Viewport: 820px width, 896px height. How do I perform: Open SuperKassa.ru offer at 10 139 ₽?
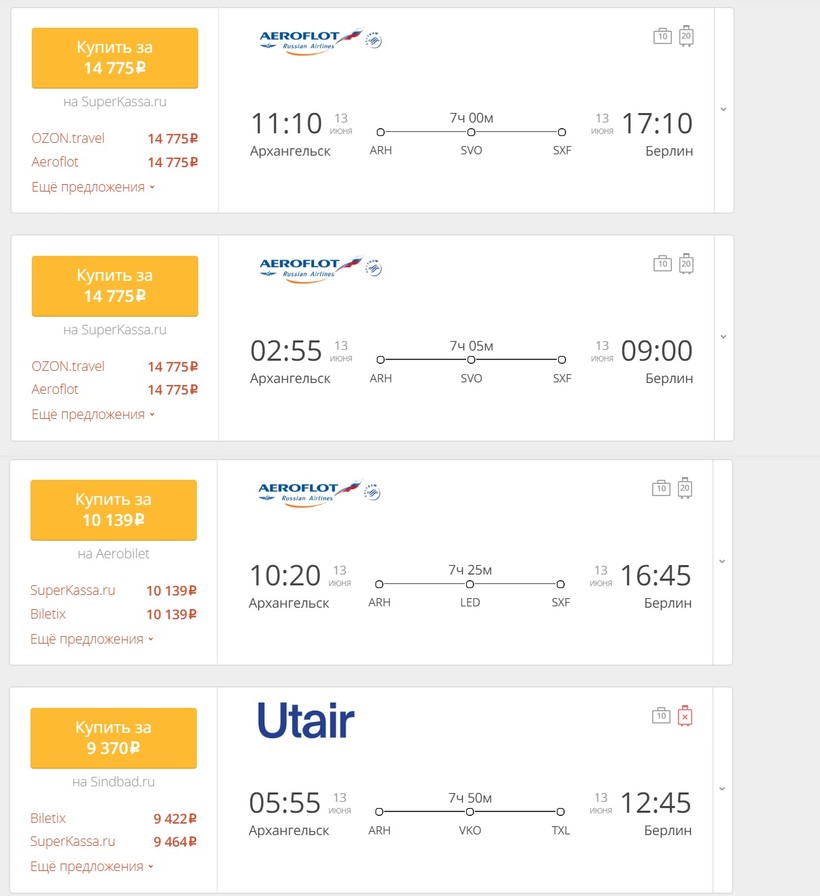coord(72,590)
